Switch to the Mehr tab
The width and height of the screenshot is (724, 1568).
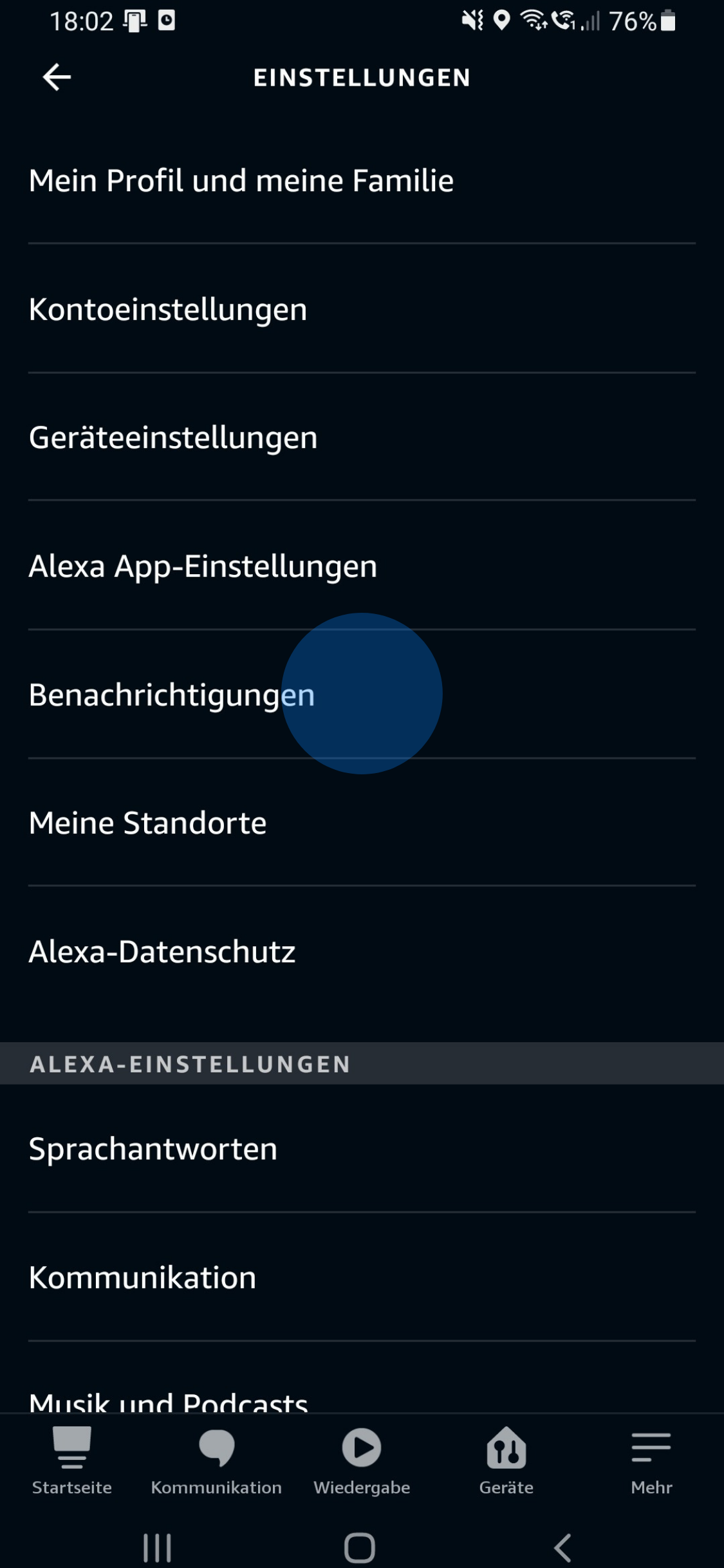coord(651,1461)
